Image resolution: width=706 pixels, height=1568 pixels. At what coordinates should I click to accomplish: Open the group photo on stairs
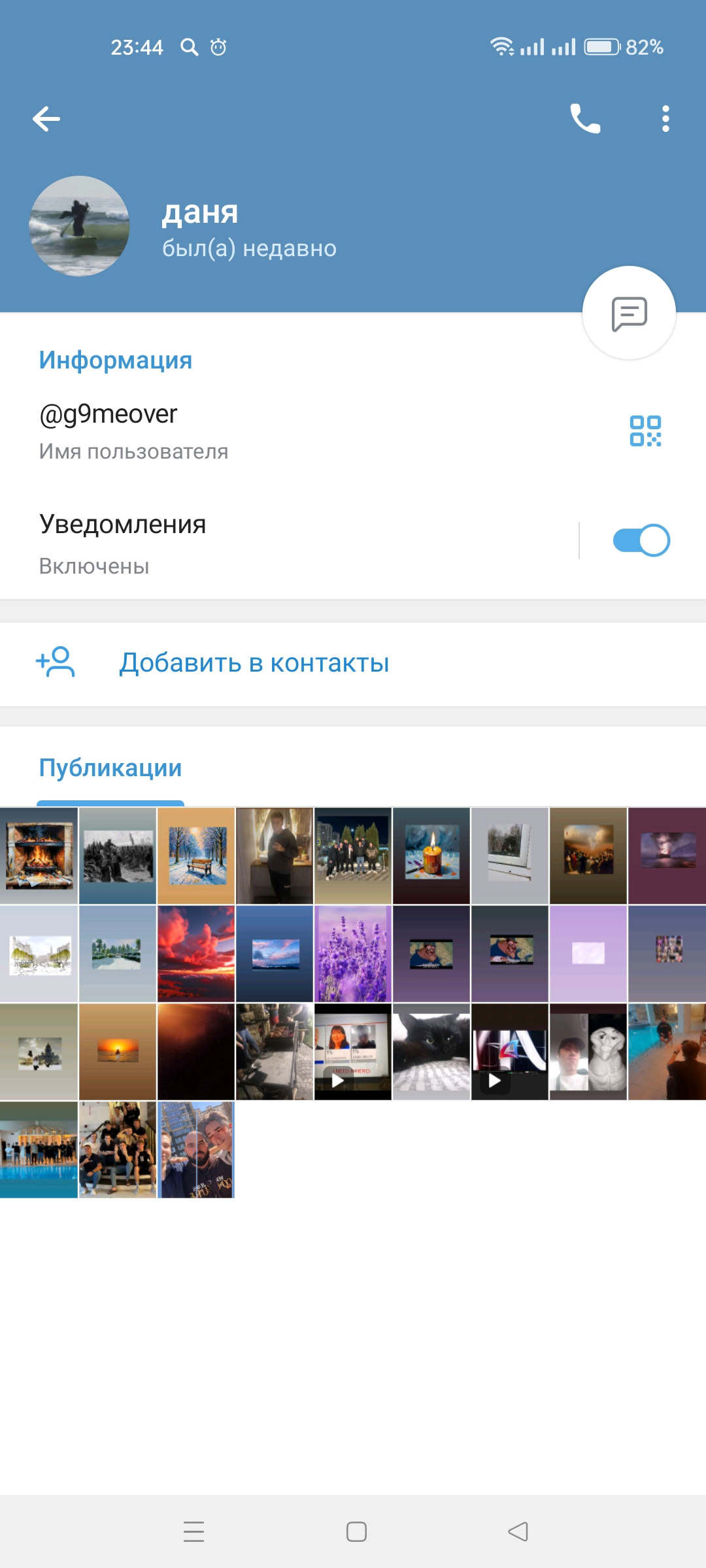point(118,1150)
